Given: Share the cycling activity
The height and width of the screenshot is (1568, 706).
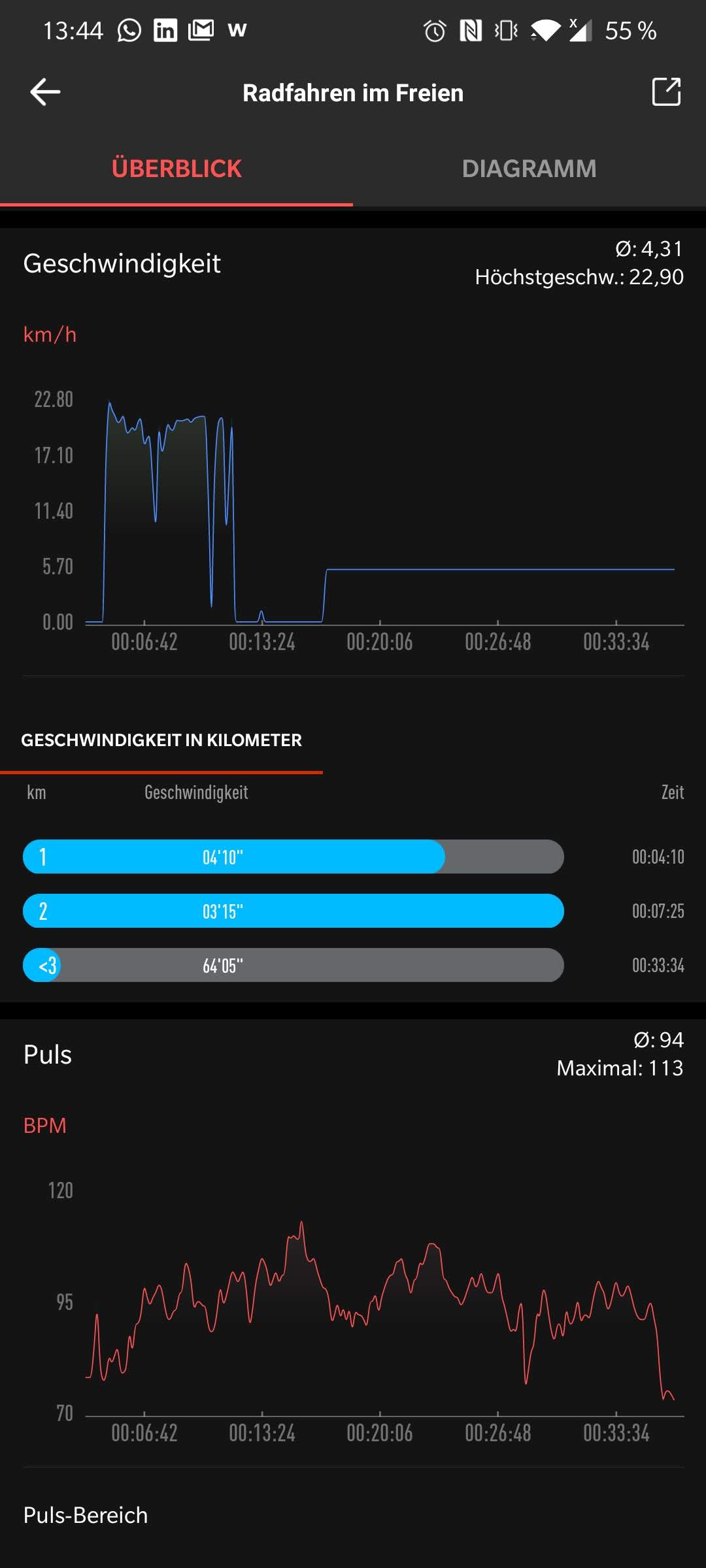Looking at the screenshot, I should coord(666,92).
